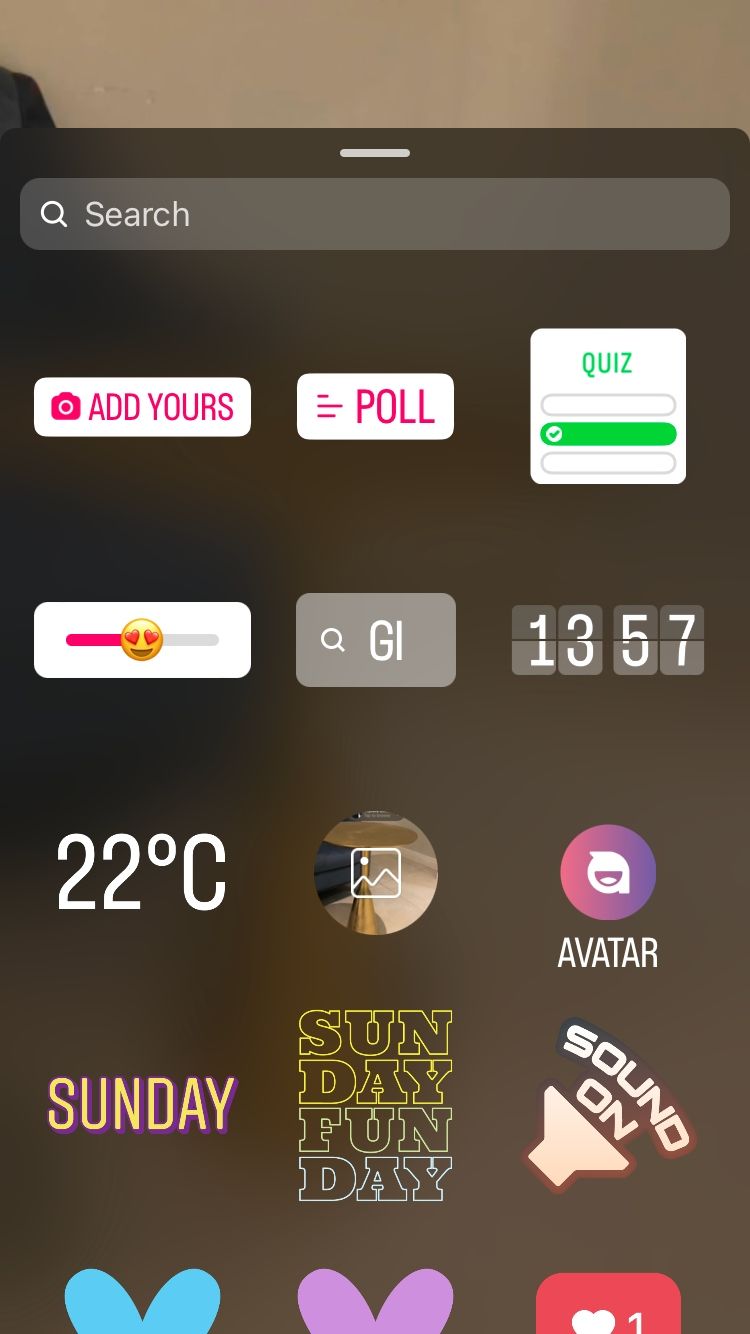Select the QUIZ sticker
Viewport: 750px width, 1334px height.
point(608,405)
